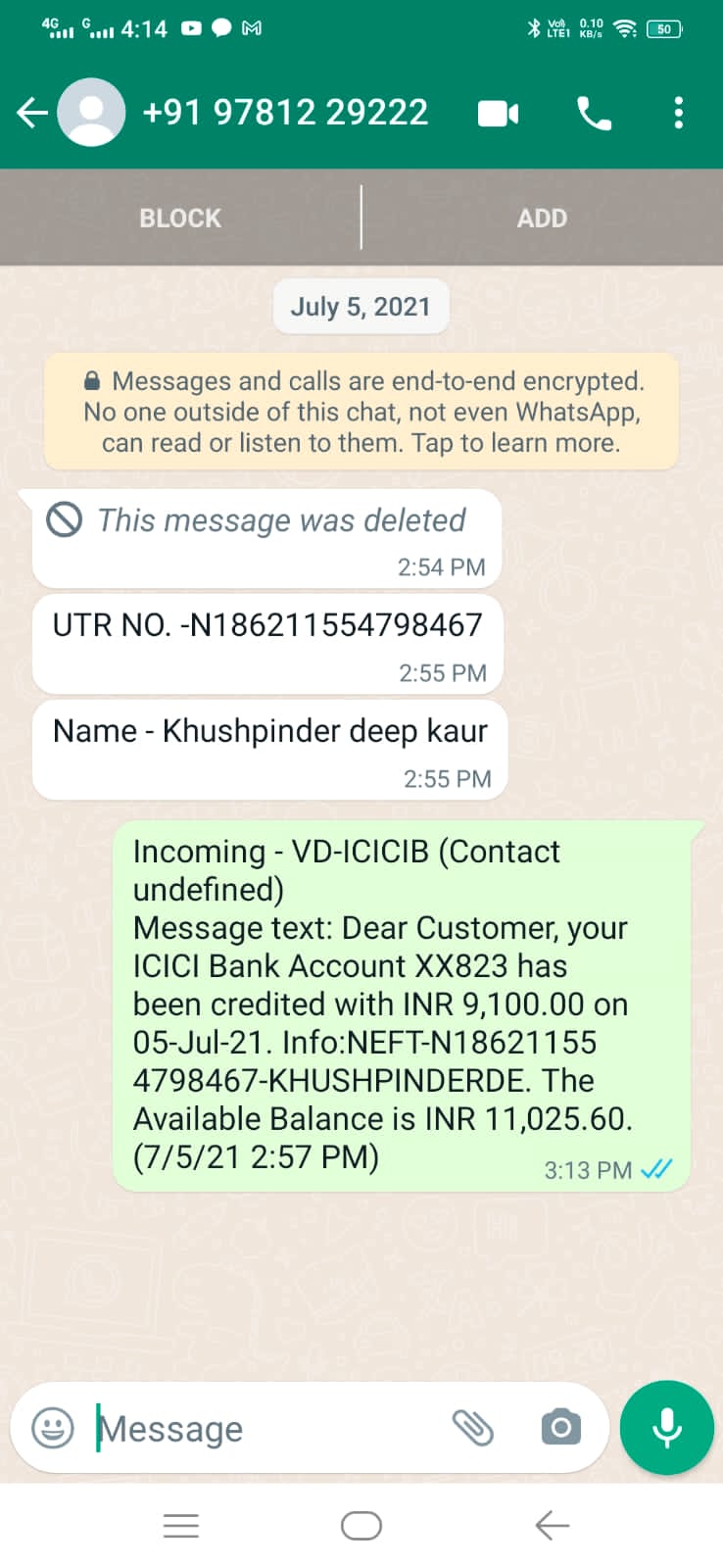
Task: Tap the system home button
Action: (x=361, y=1526)
